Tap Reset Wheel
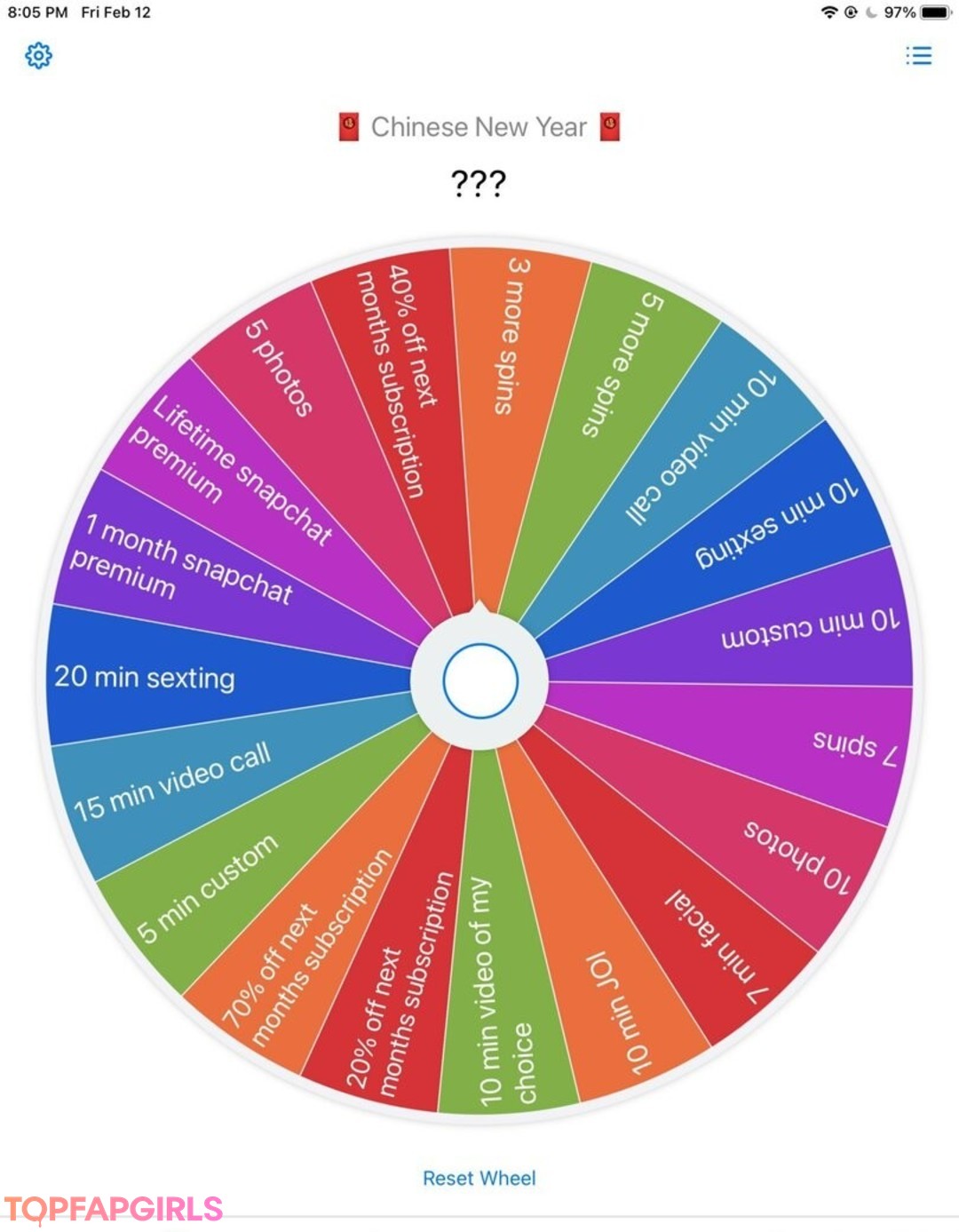The width and height of the screenshot is (959, 1232). [479, 1178]
